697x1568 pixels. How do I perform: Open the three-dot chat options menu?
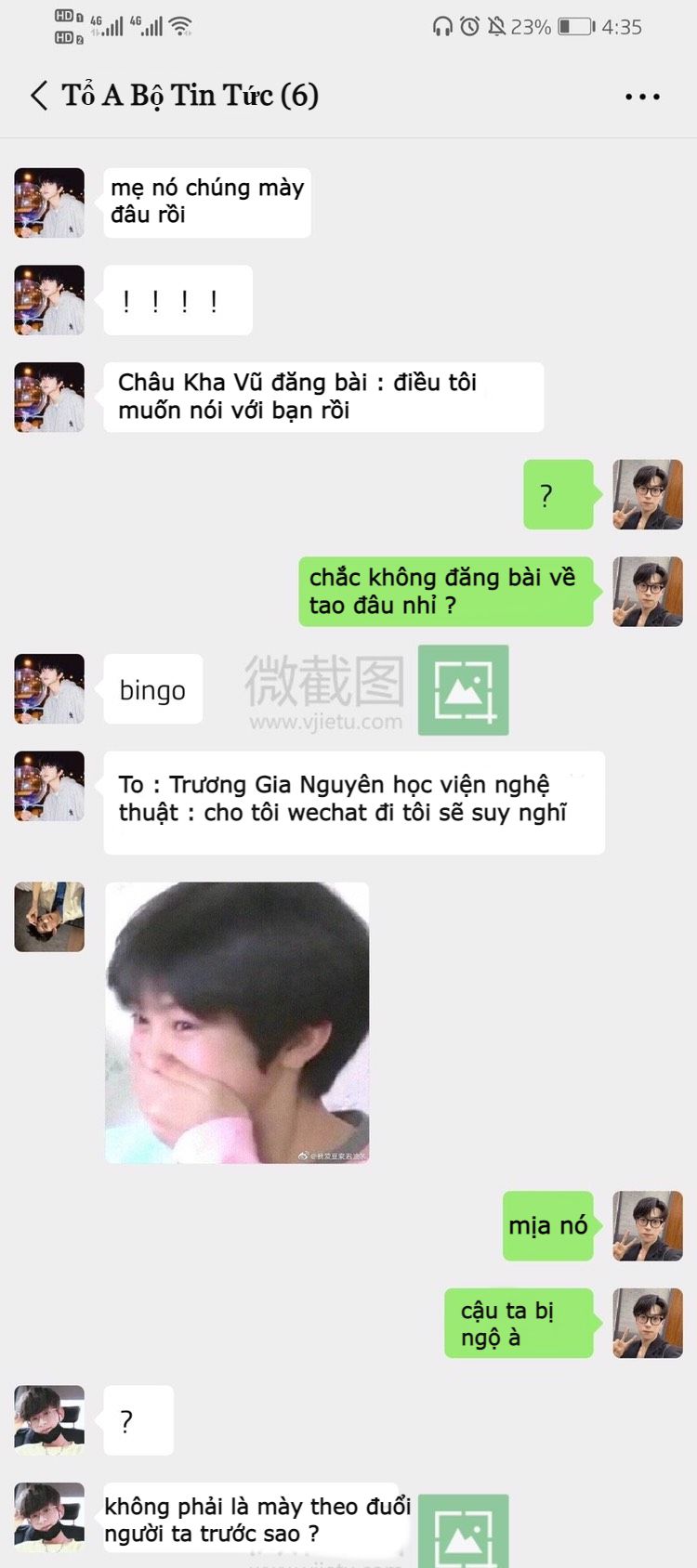tap(642, 97)
